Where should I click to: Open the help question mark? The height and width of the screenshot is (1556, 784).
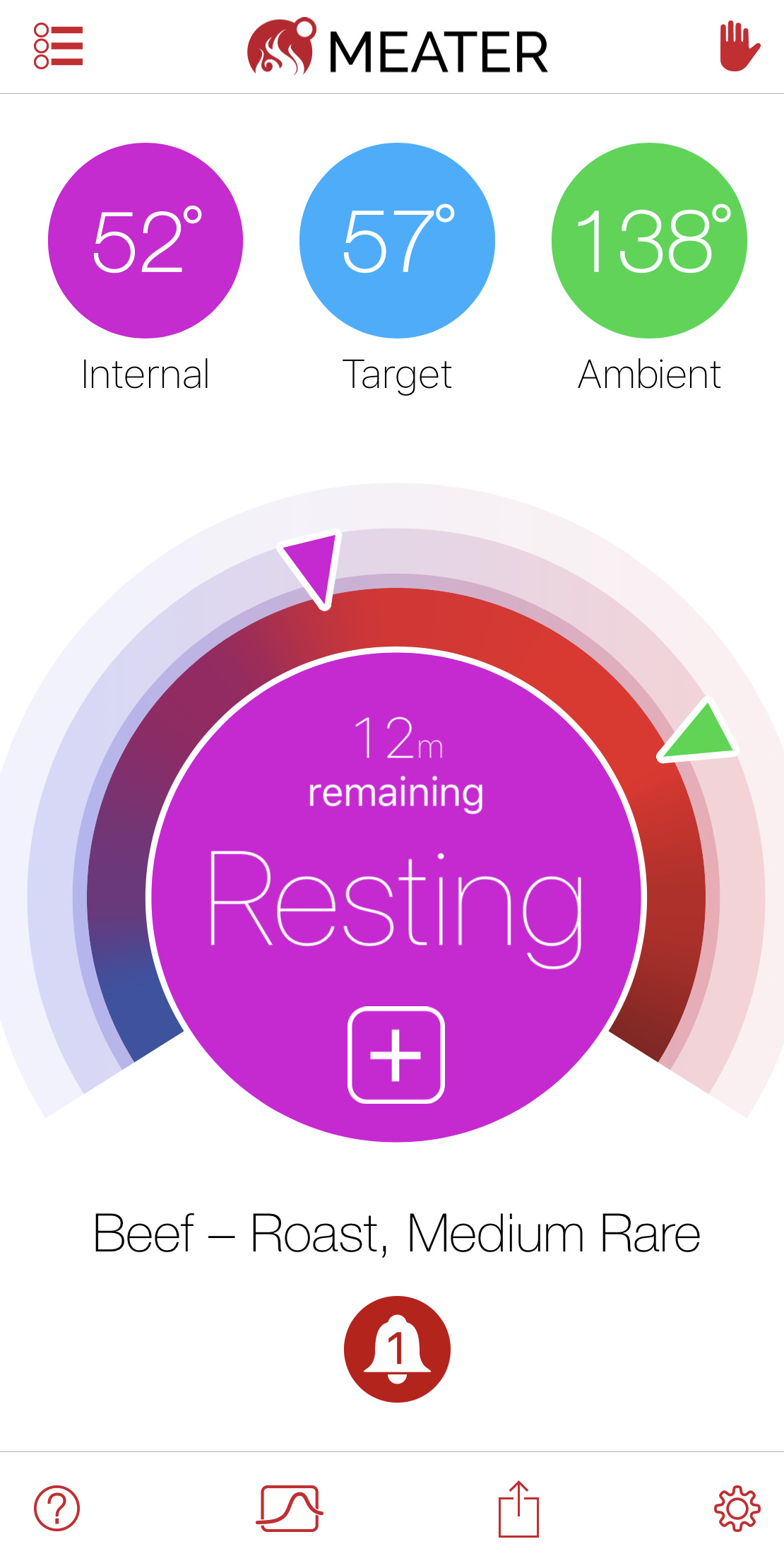pos(57,1508)
